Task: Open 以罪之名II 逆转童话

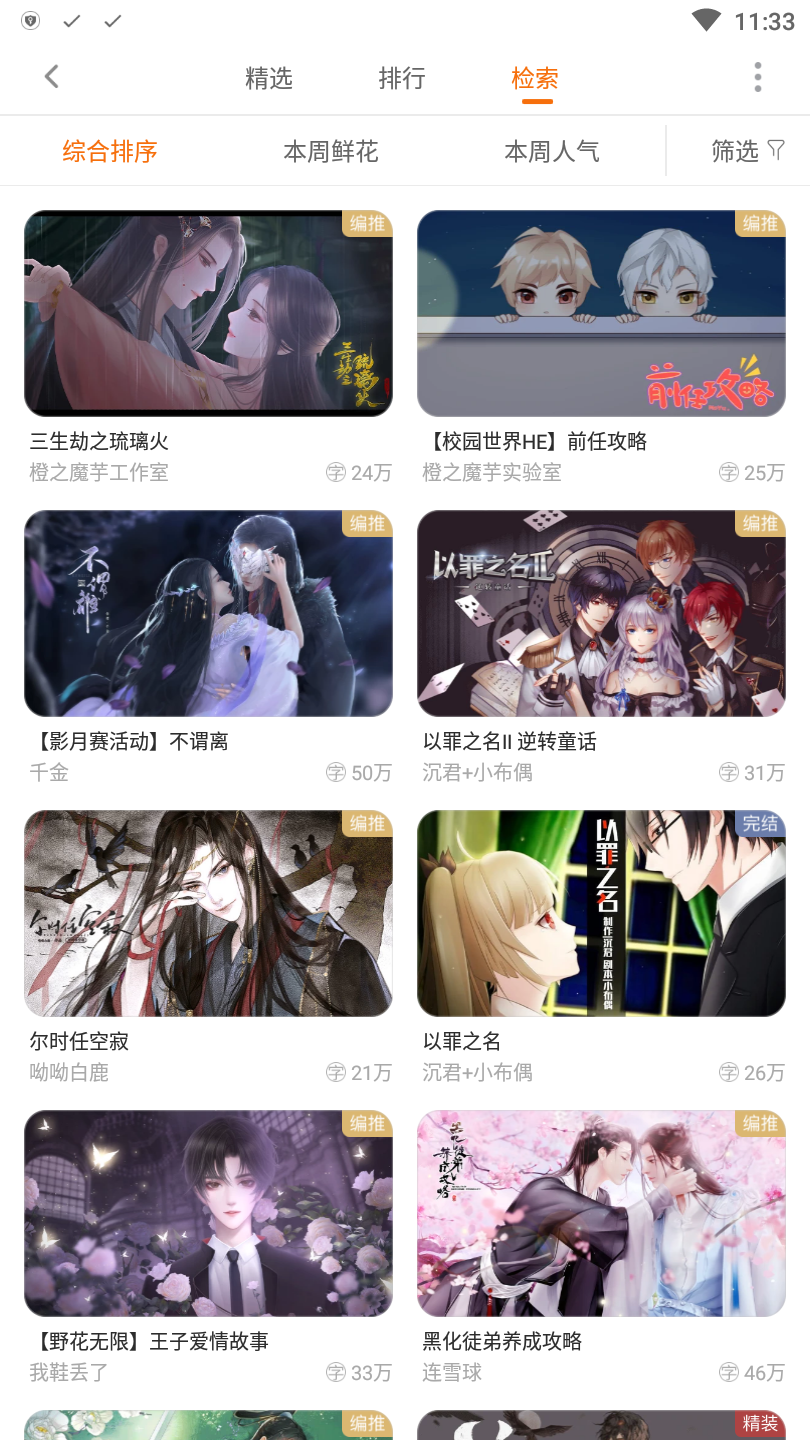Action: coord(601,613)
